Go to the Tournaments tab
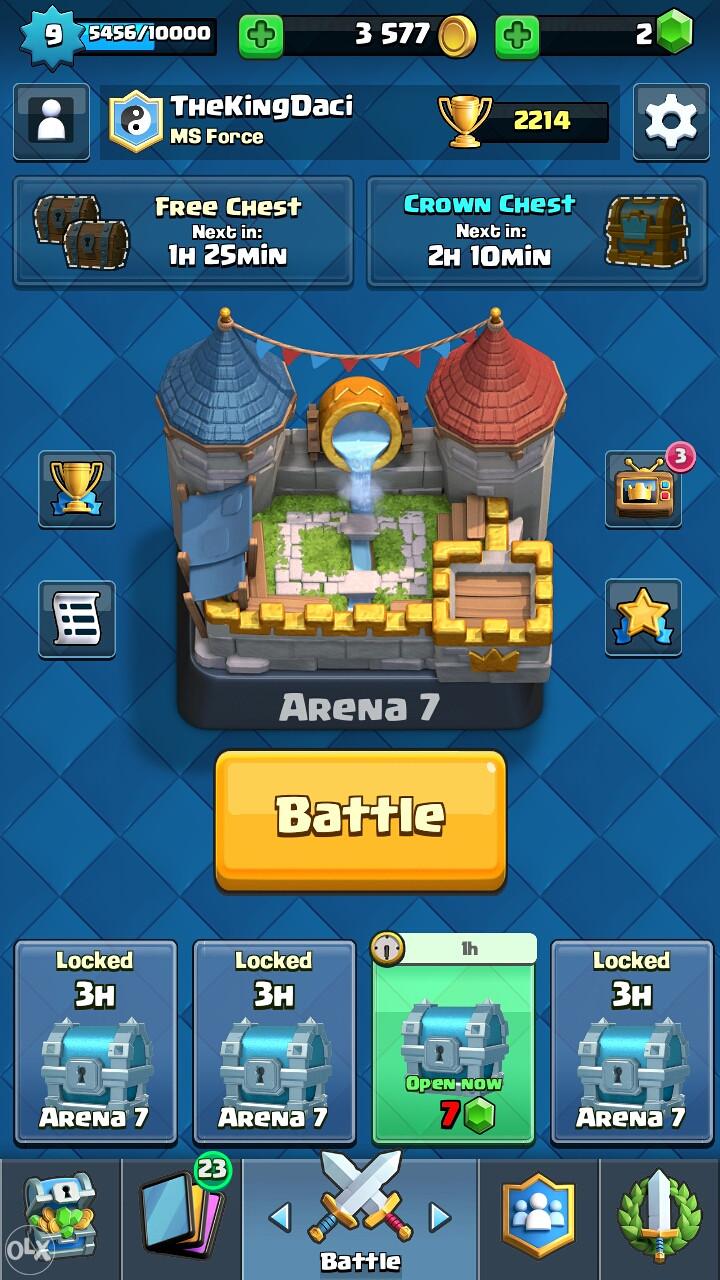 660,1218
